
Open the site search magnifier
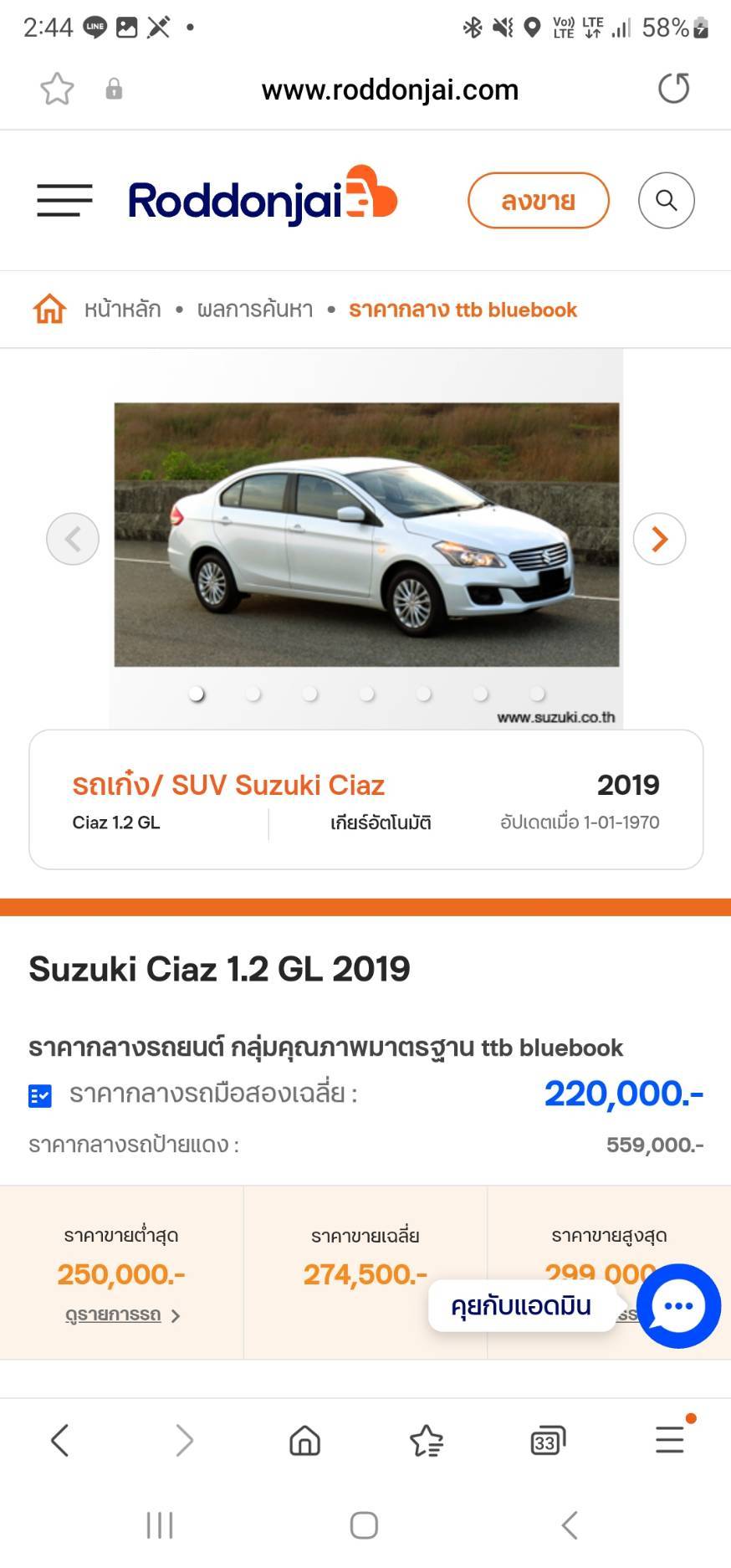tap(667, 201)
